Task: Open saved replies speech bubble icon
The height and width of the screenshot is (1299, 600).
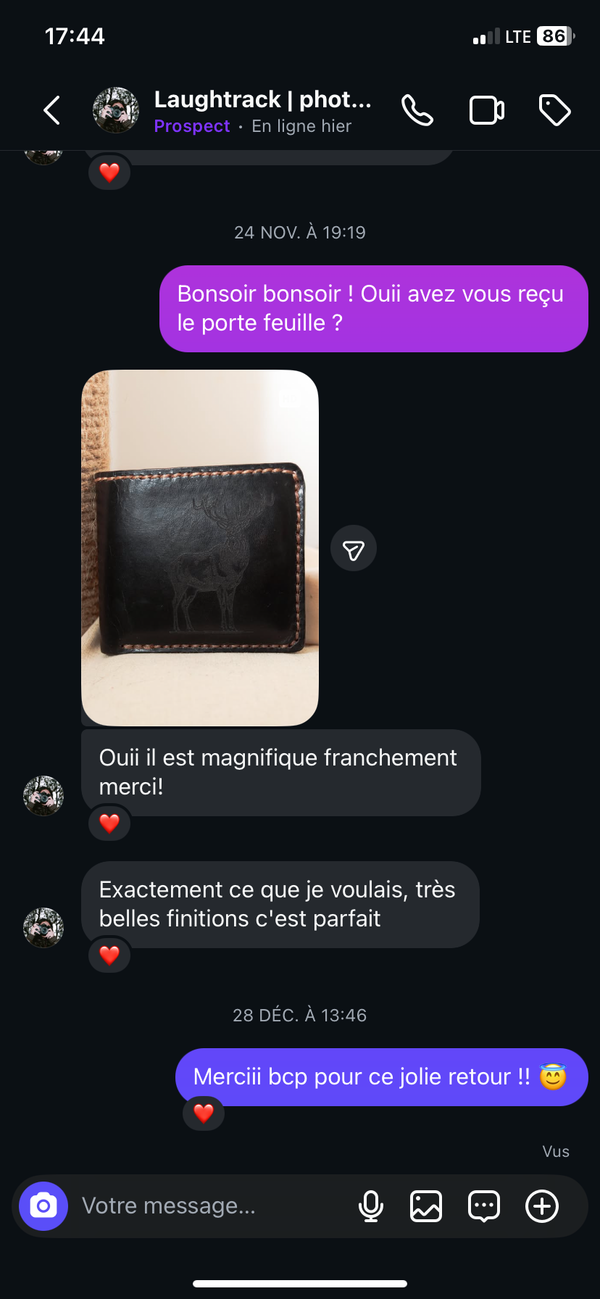Action: coord(484,1206)
